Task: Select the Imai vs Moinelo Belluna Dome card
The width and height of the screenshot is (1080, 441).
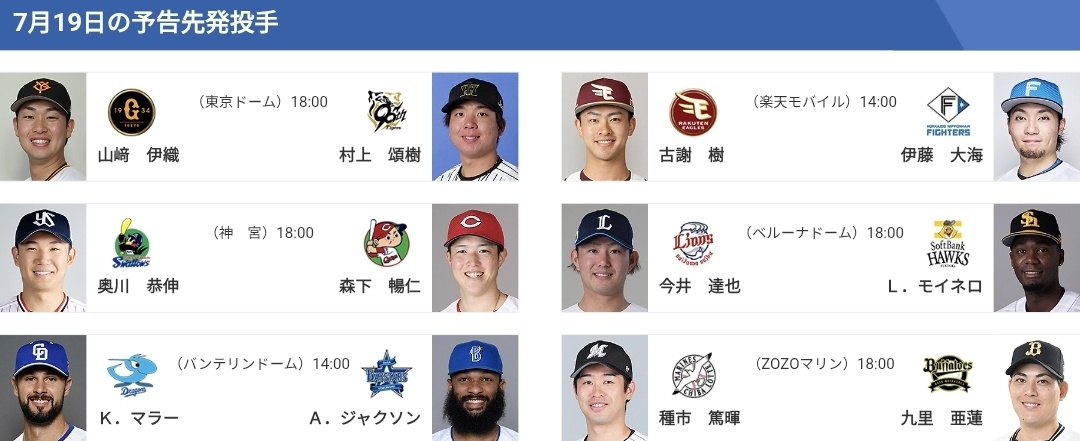Action: [820, 258]
